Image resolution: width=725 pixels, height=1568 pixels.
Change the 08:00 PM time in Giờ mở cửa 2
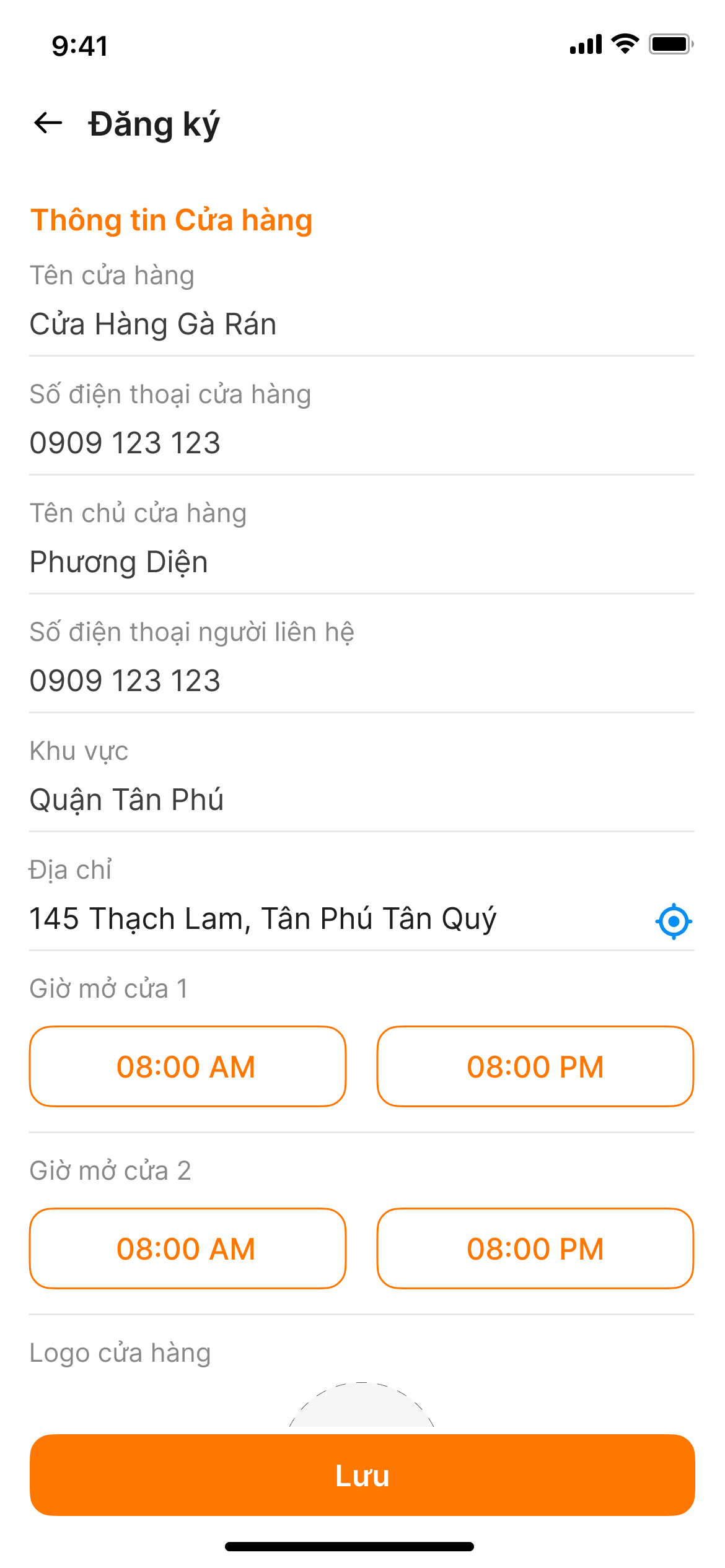(x=535, y=1248)
